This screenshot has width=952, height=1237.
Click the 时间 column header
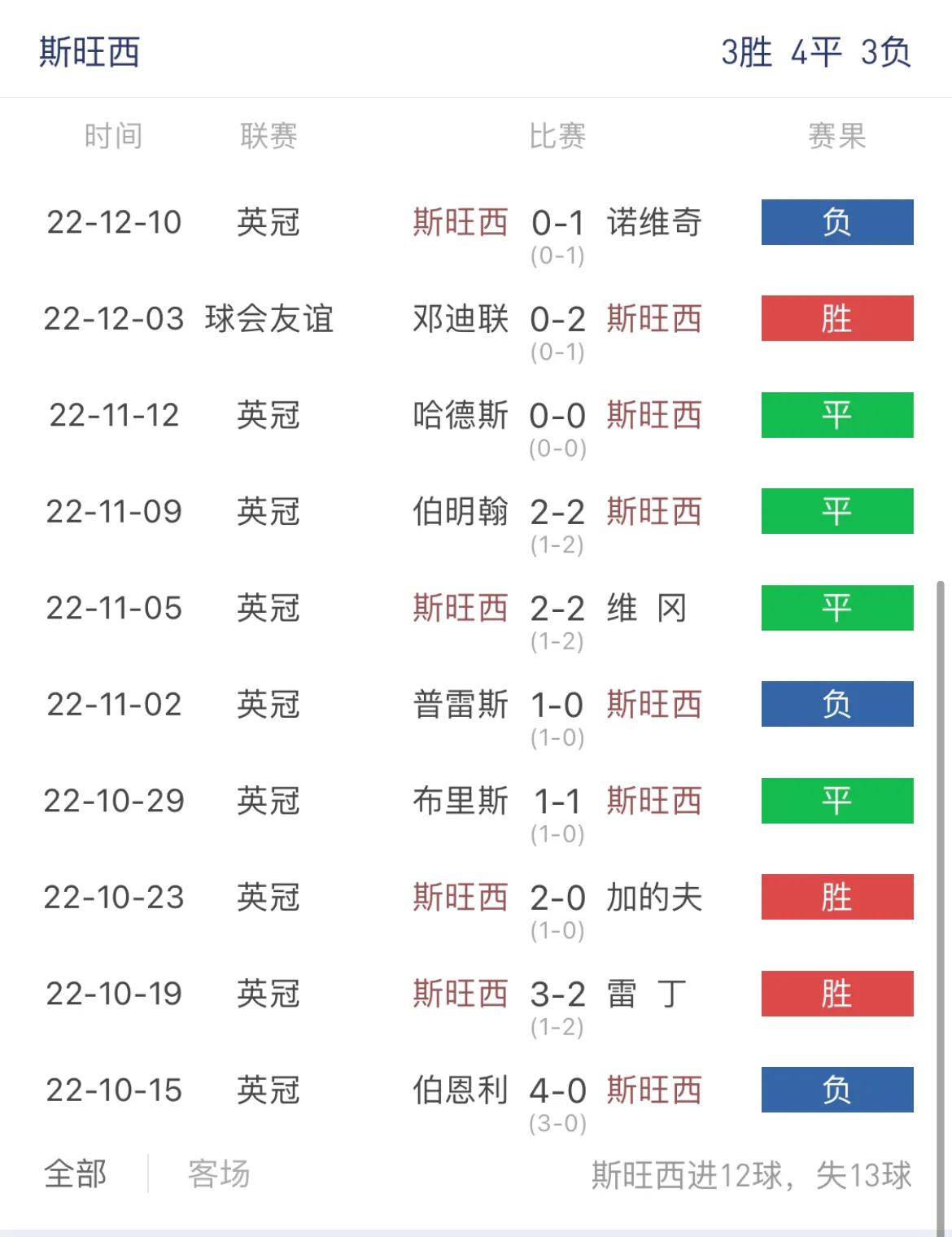[x=112, y=135]
